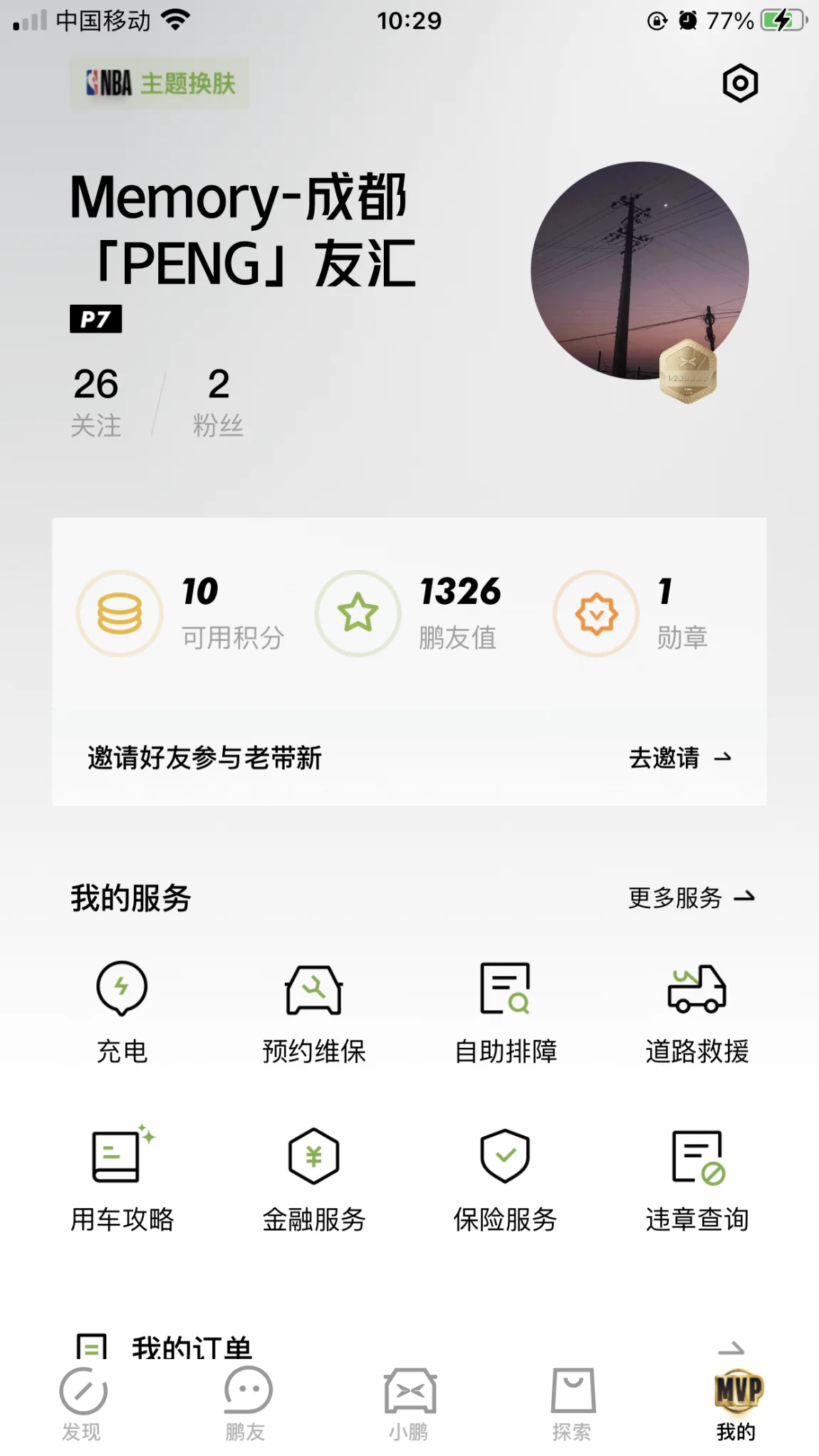Open 更多服务 for more services
This screenshot has width=819, height=1456.
(691, 898)
